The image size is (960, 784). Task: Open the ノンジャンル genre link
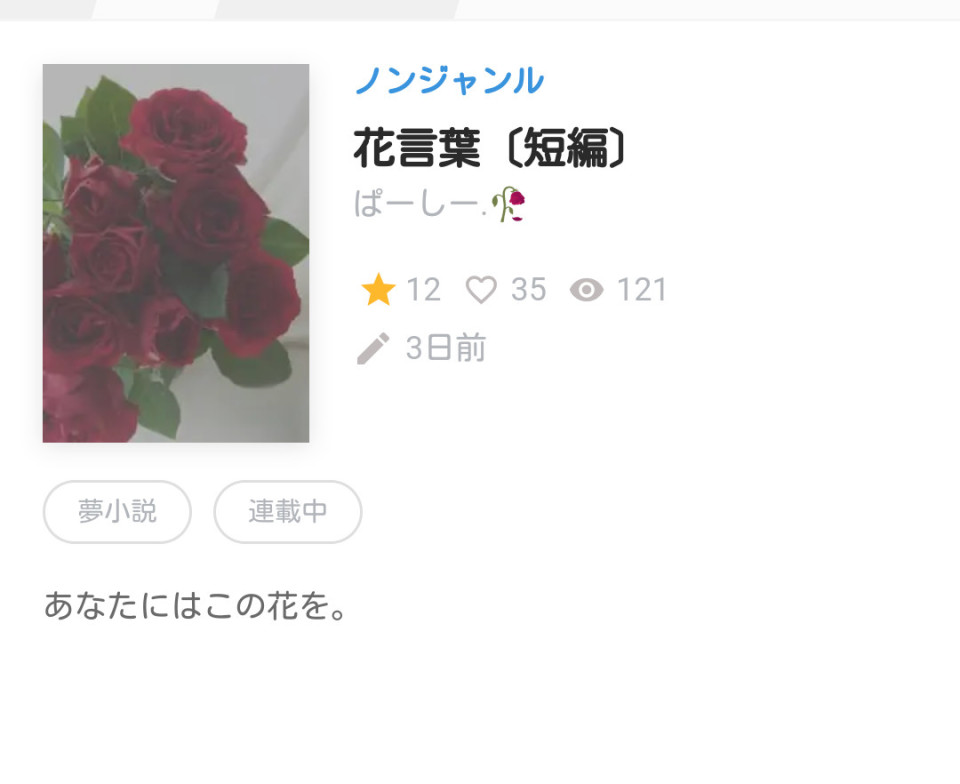point(449,81)
